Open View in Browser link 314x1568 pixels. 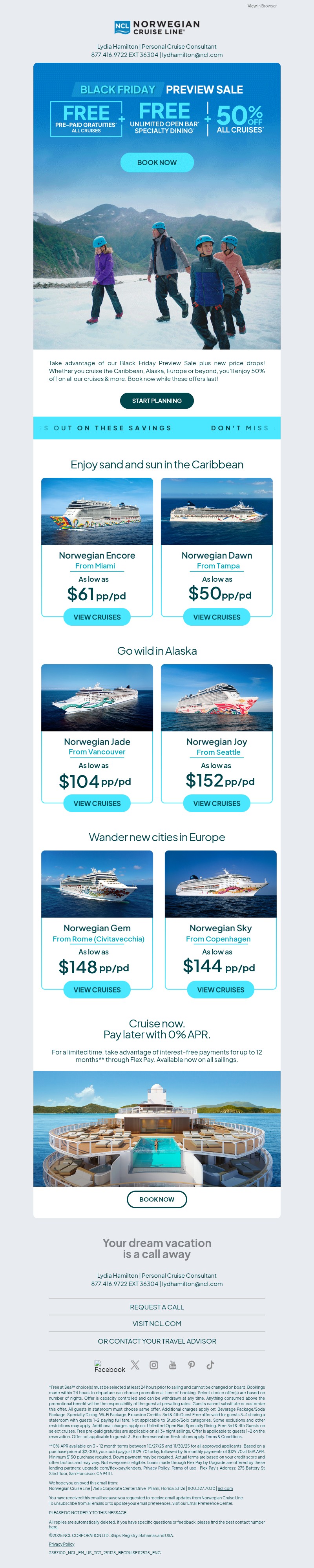[x=262, y=6]
